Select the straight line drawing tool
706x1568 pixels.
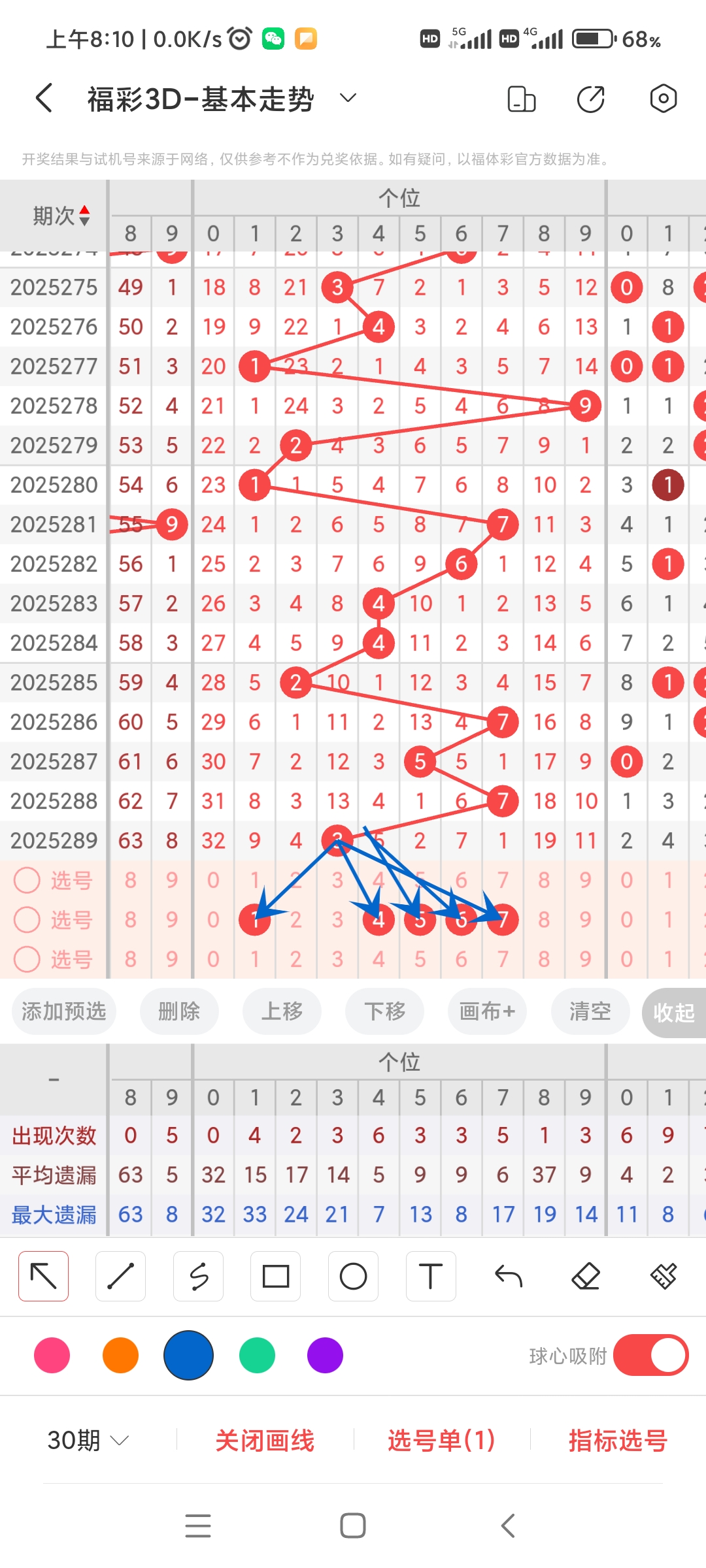tap(120, 1276)
